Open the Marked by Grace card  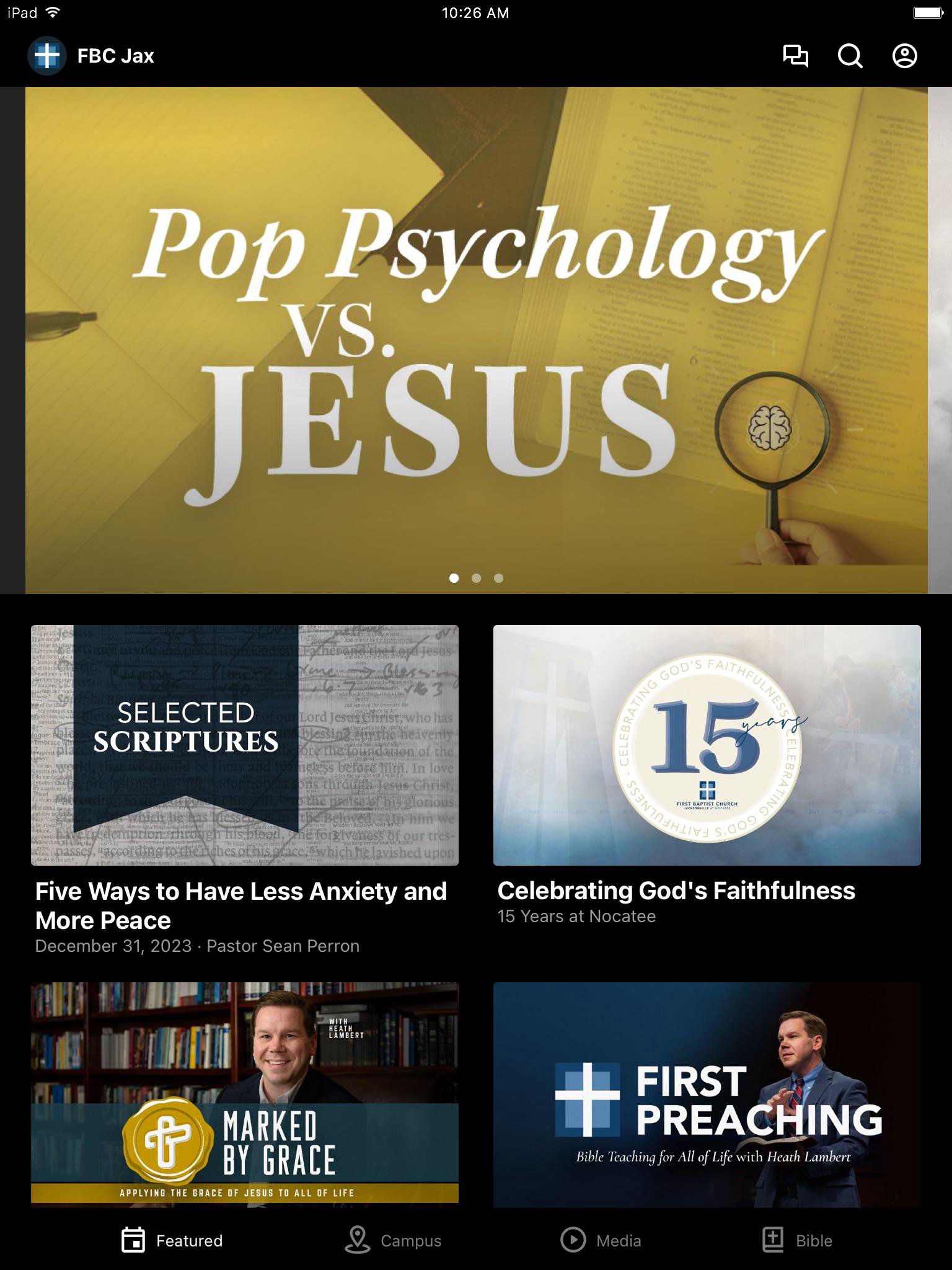click(x=245, y=1094)
